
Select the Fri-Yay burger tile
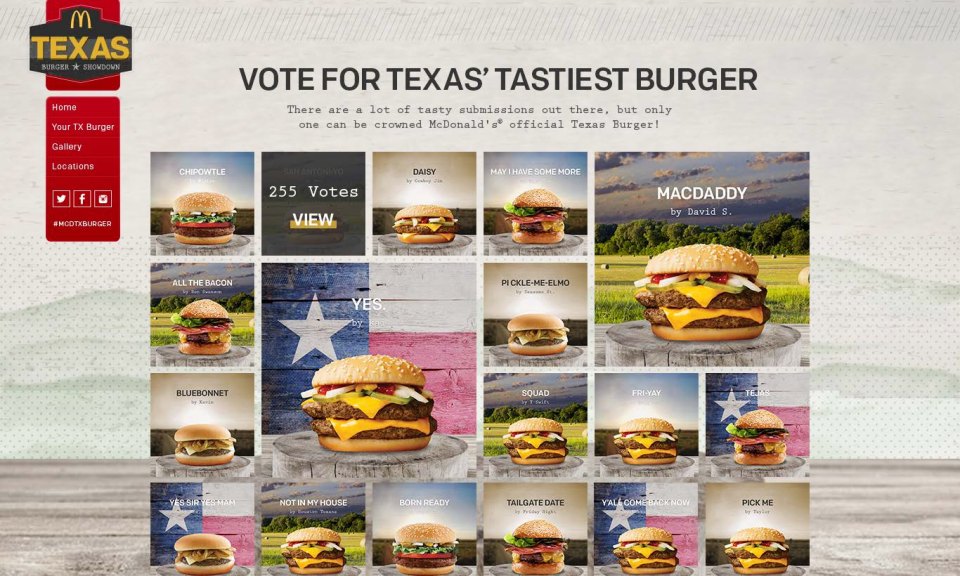(x=646, y=425)
